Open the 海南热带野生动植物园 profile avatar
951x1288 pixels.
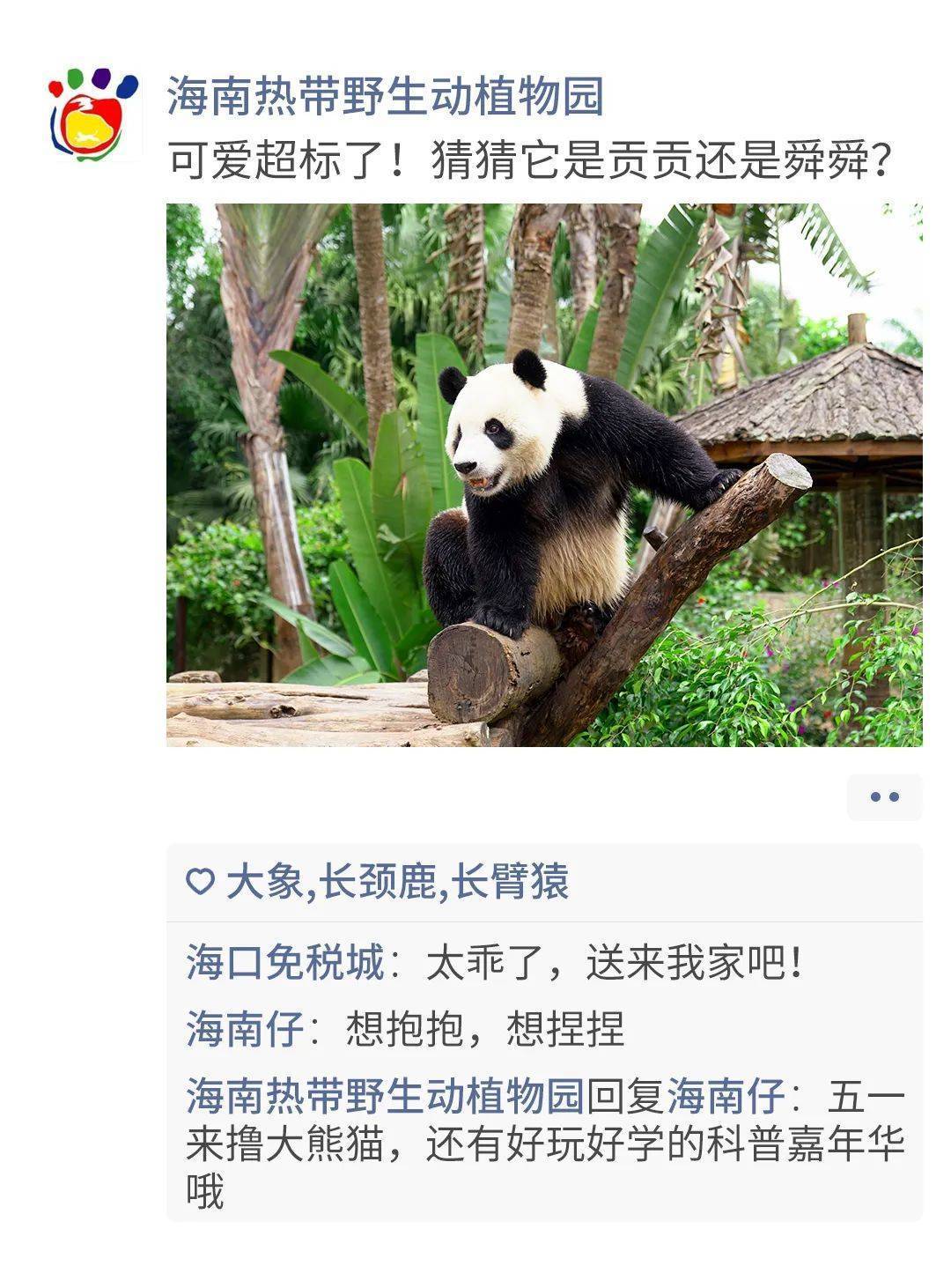pos(95,115)
